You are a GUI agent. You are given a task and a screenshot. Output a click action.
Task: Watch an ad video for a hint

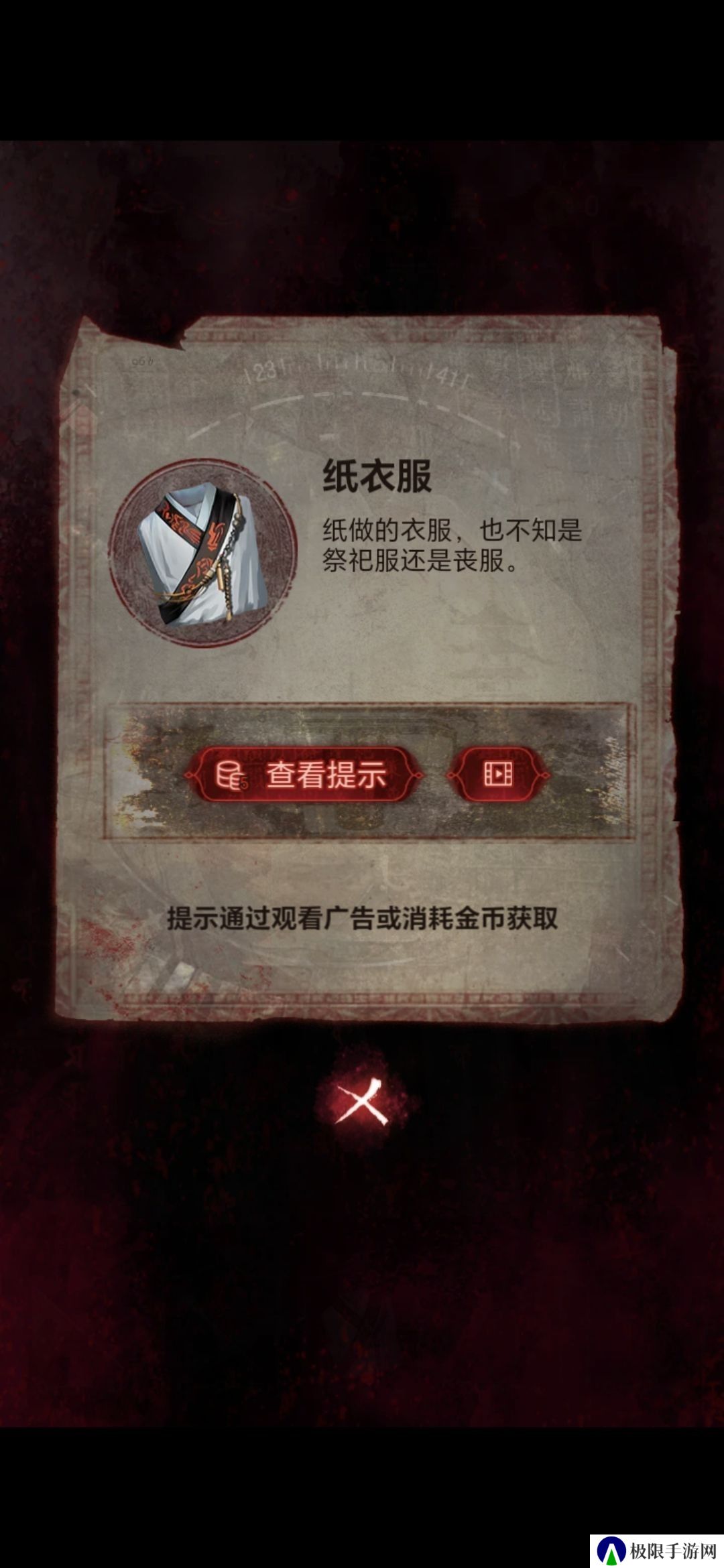coord(498,775)
